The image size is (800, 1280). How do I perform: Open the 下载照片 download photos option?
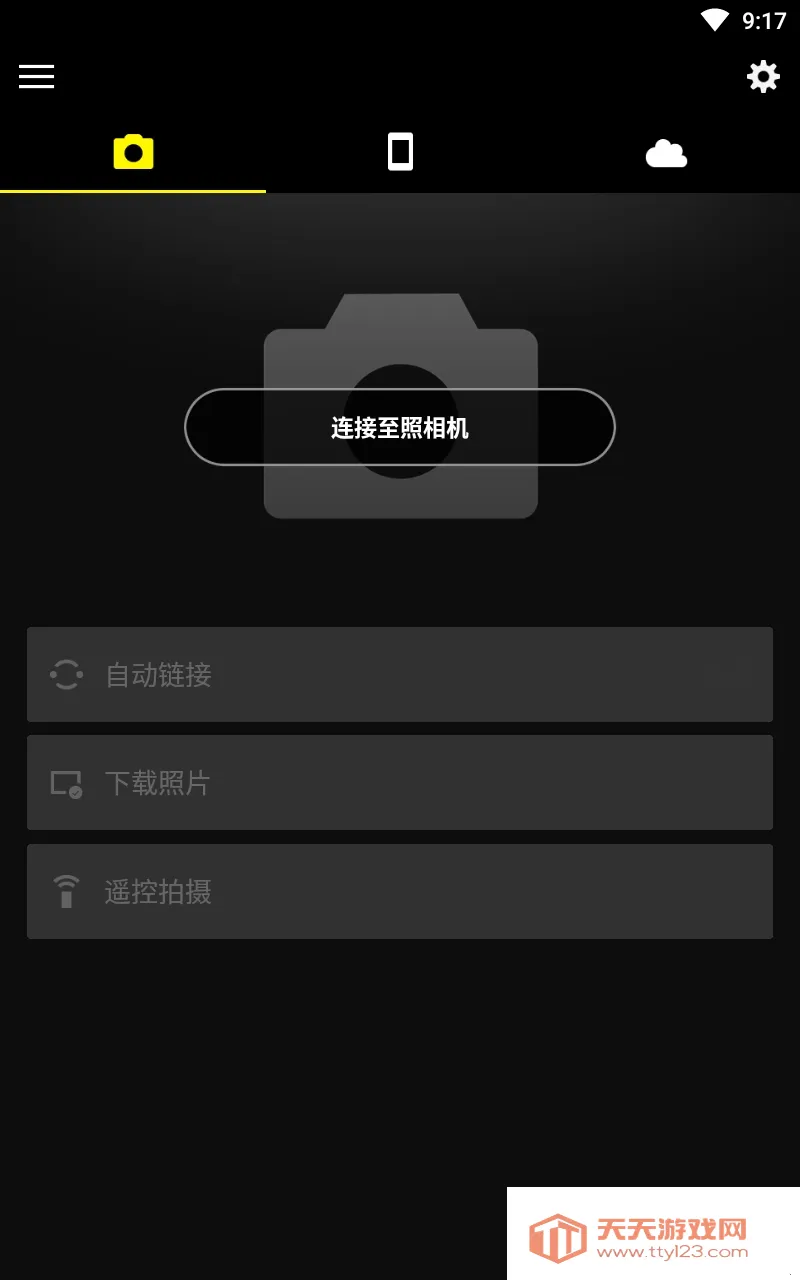pos(400,783)
